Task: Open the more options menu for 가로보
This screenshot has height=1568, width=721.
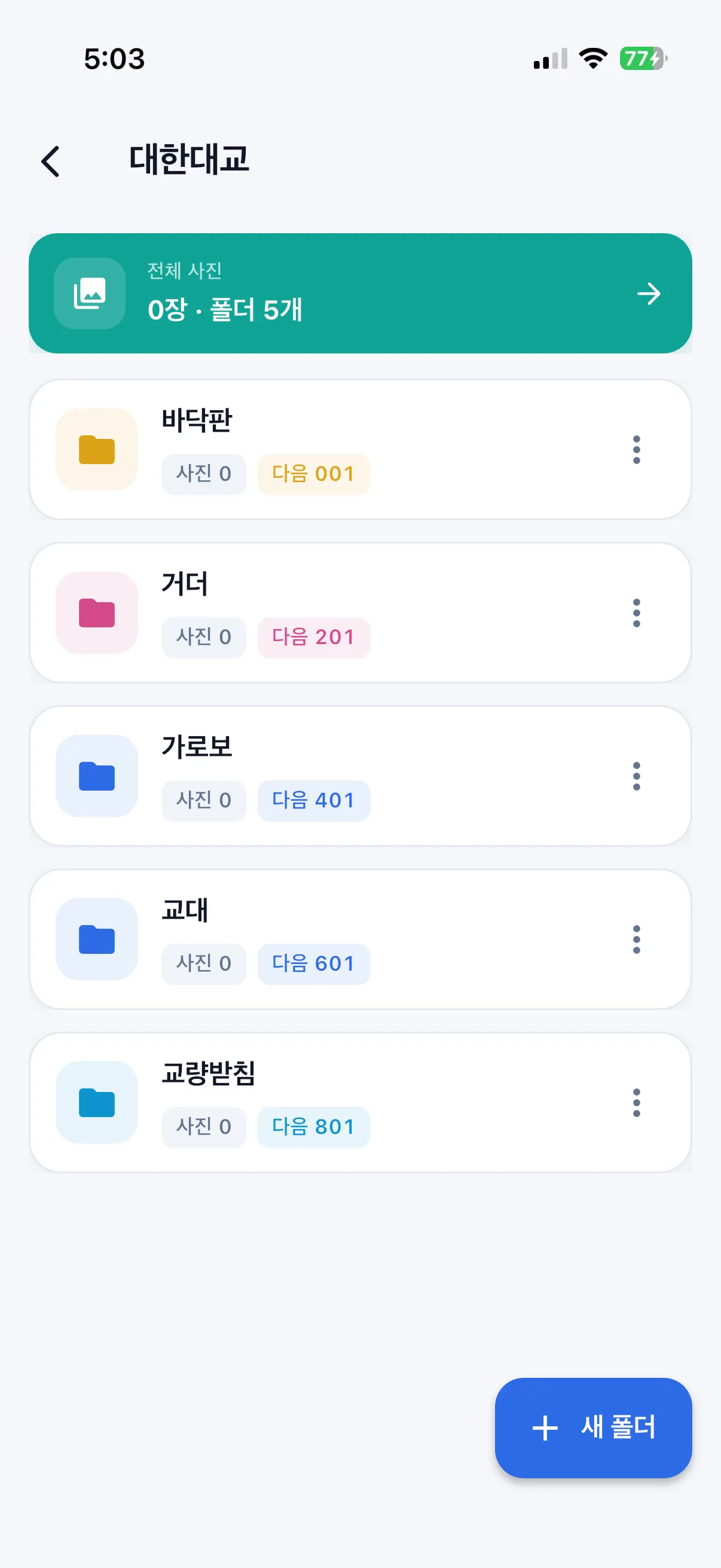Action: [637, 776]
